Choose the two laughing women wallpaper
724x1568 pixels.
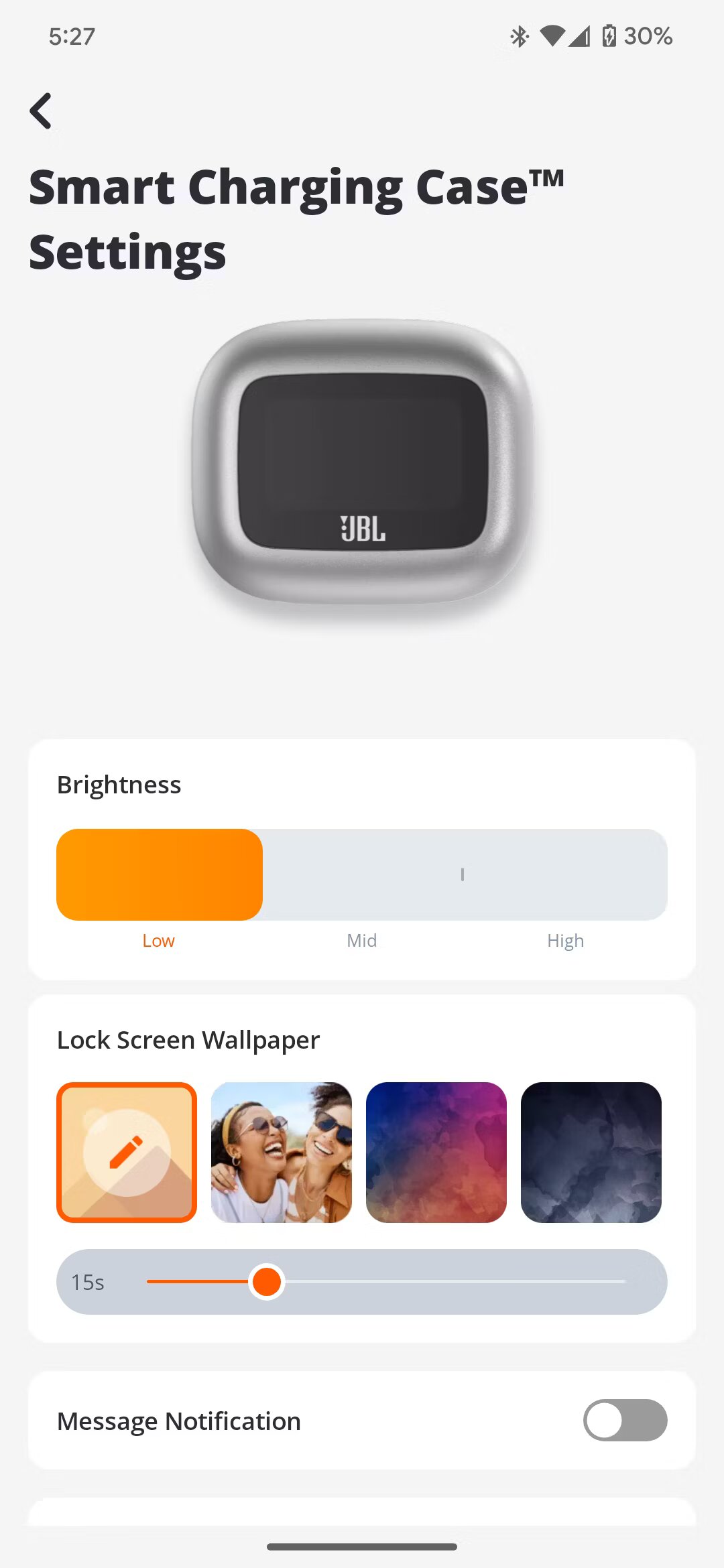(282, 1153)
